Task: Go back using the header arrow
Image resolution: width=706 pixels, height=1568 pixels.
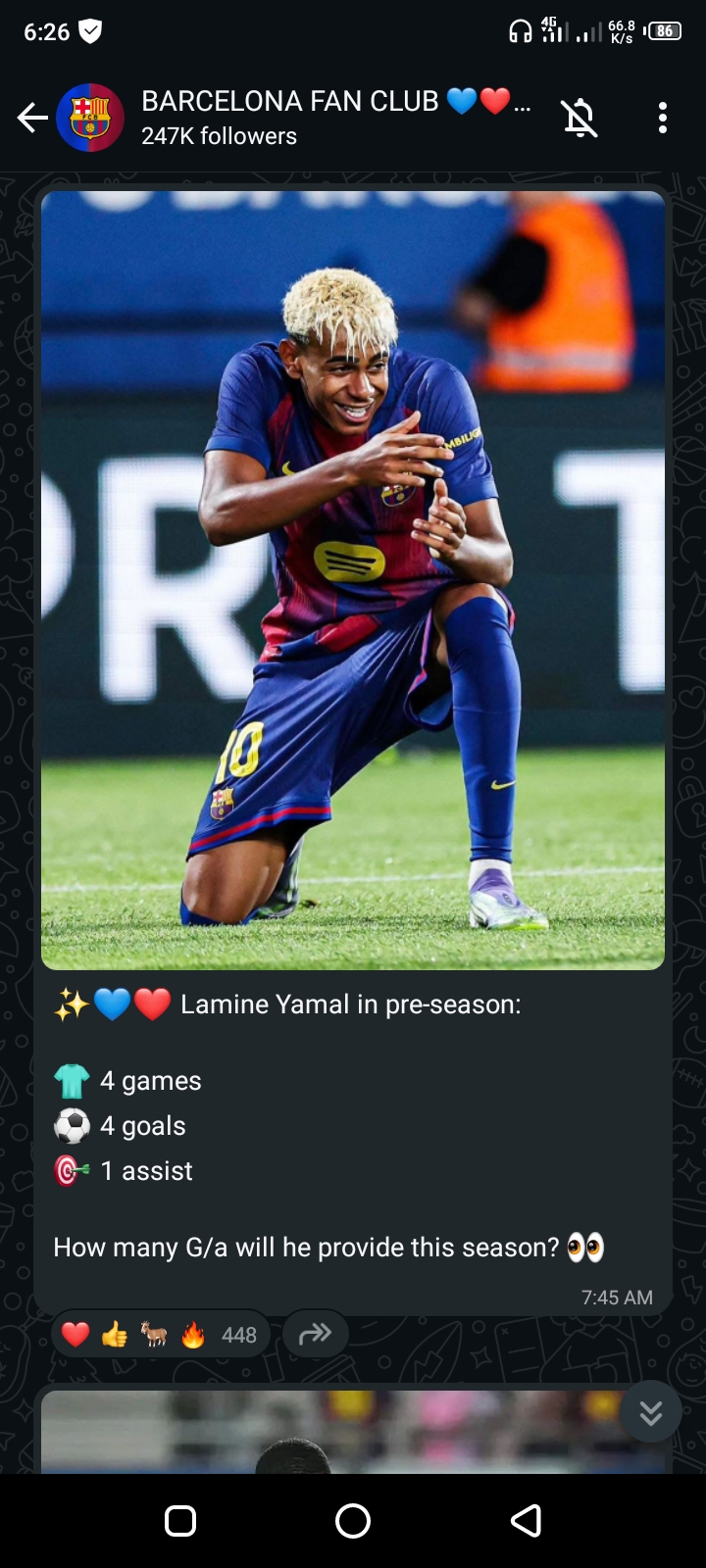Action: coord(32,119)
